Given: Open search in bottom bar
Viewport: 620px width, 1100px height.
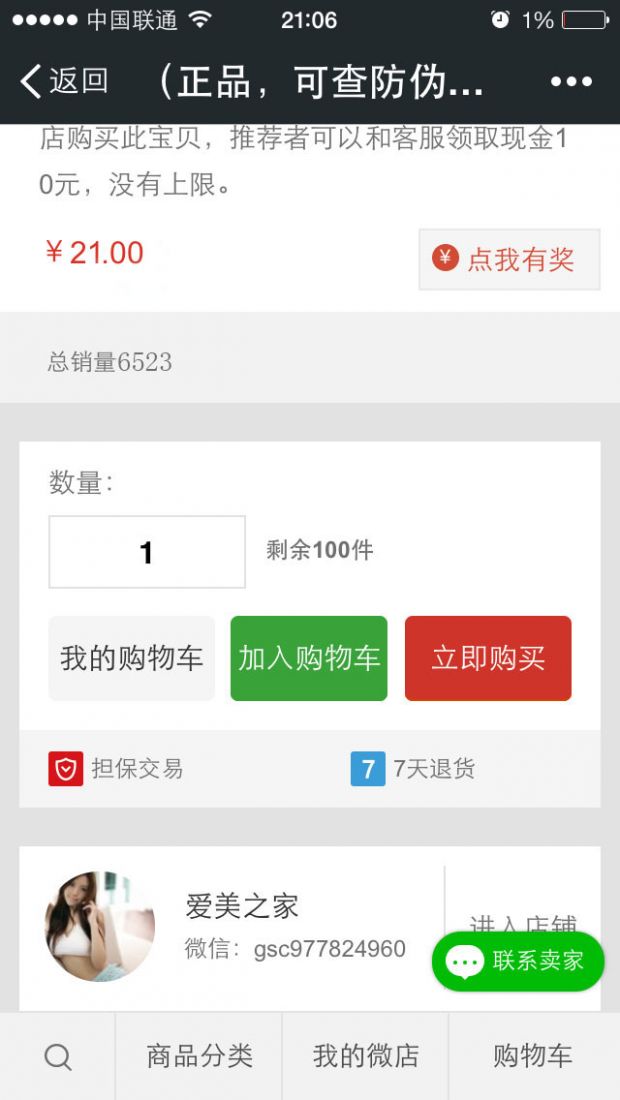Looking at the screenshot, I should click(x=58, y=1057).
